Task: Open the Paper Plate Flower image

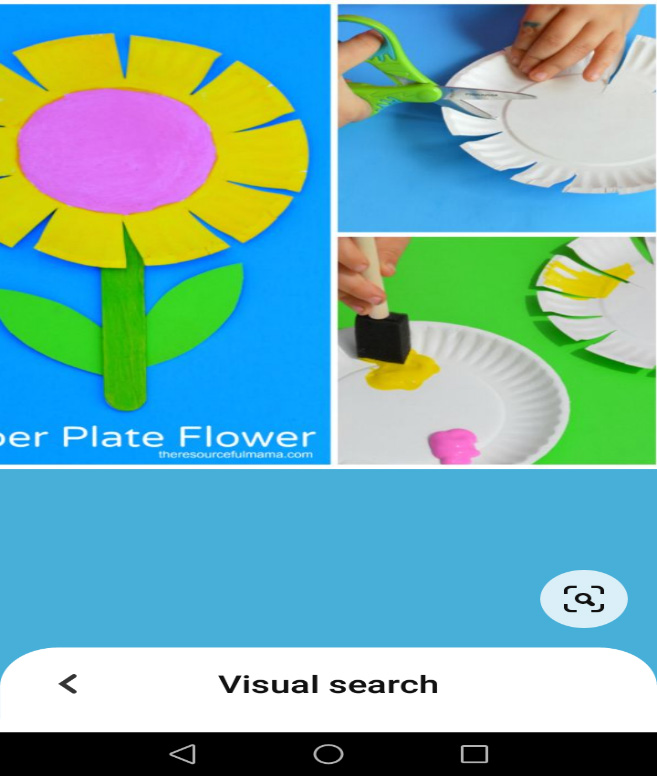Action: 165,234
